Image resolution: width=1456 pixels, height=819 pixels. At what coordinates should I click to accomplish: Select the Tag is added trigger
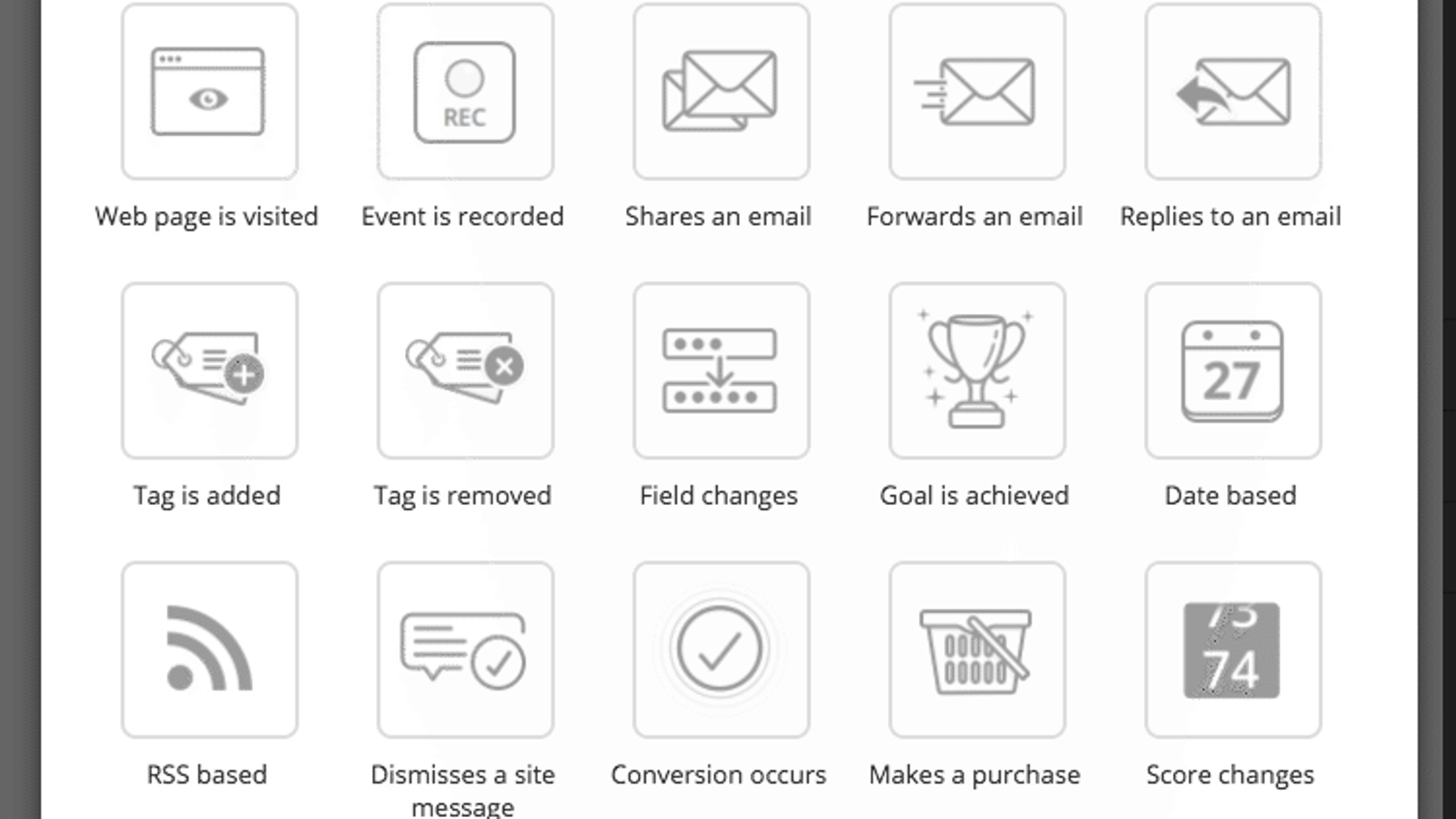tap(209, 370)
